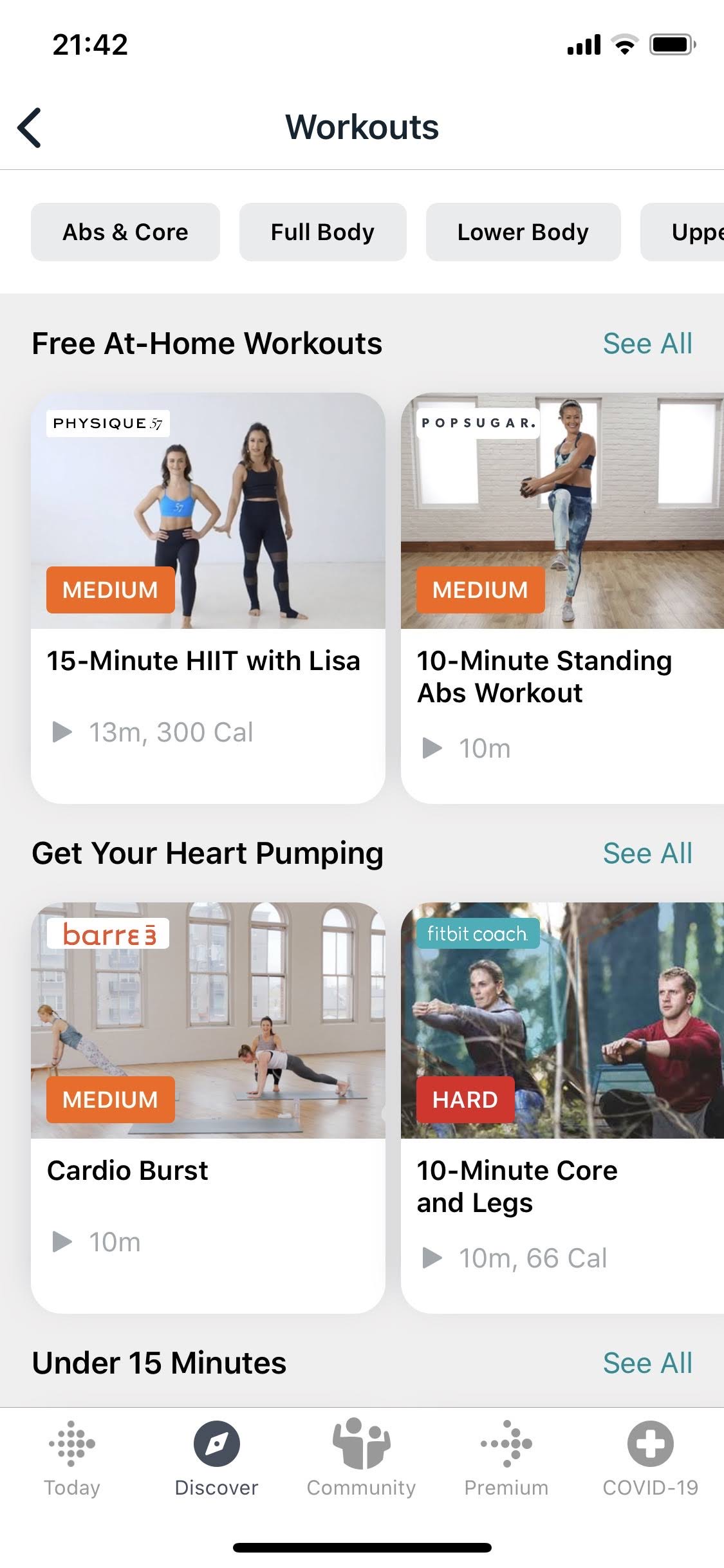
Task: Go to the Community tab
Action: pyautogui.click(x=361, y=1460)
